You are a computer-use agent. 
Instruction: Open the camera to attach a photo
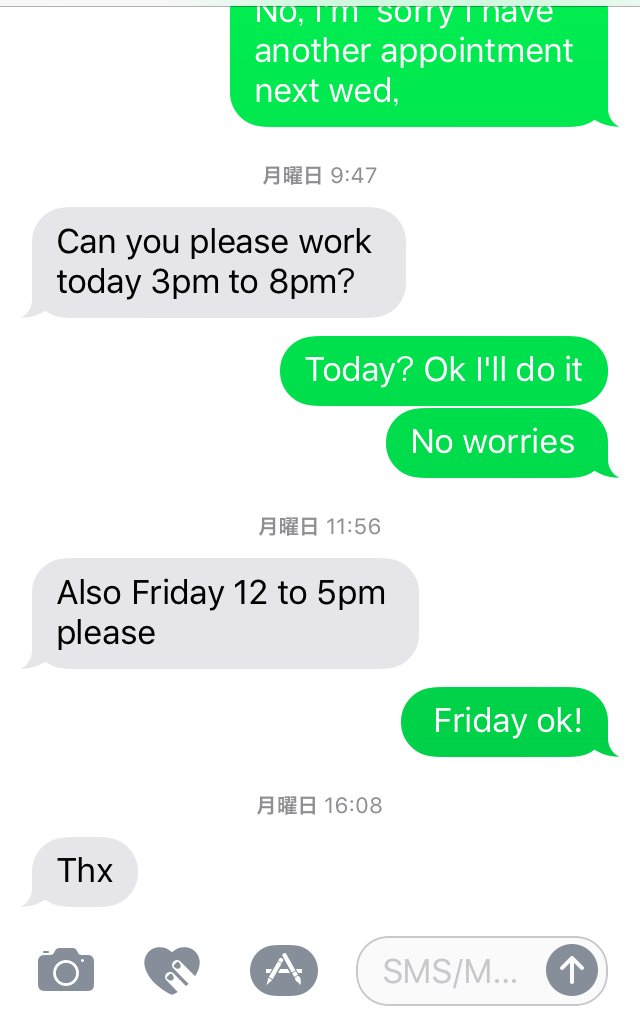pos(66,970)
